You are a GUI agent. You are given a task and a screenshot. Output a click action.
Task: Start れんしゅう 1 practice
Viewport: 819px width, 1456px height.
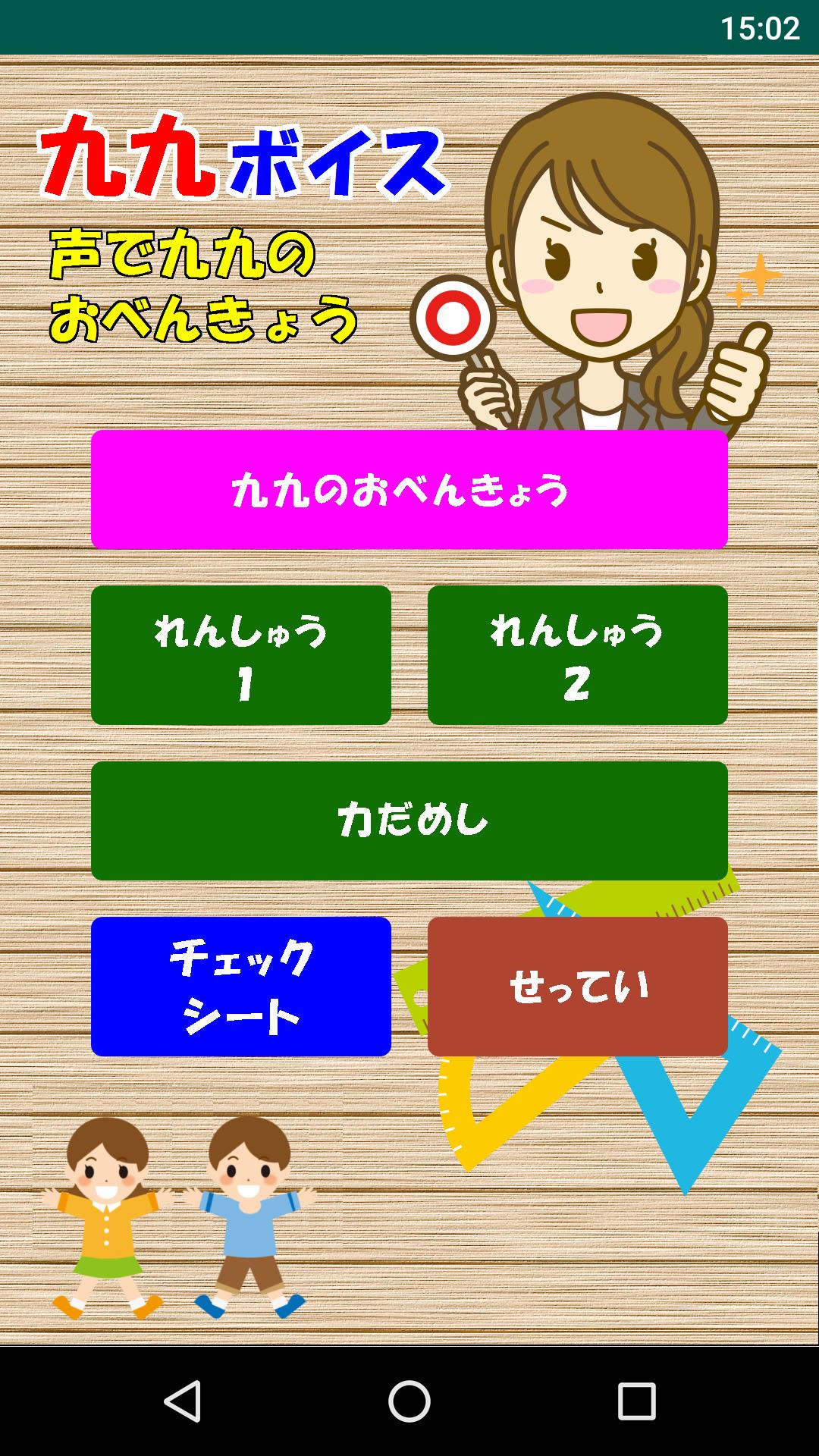tap(241, 655)
